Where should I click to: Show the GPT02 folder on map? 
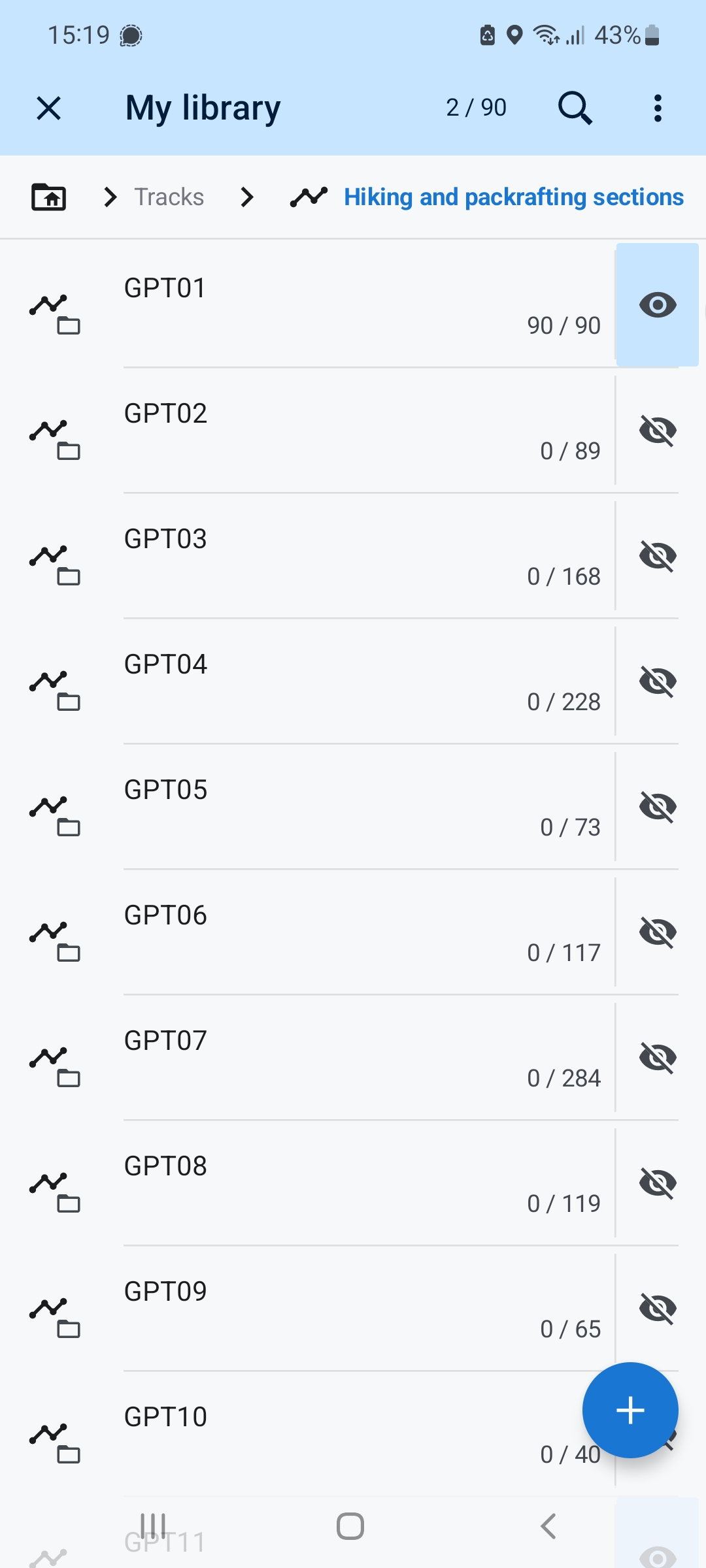point(657,431)
